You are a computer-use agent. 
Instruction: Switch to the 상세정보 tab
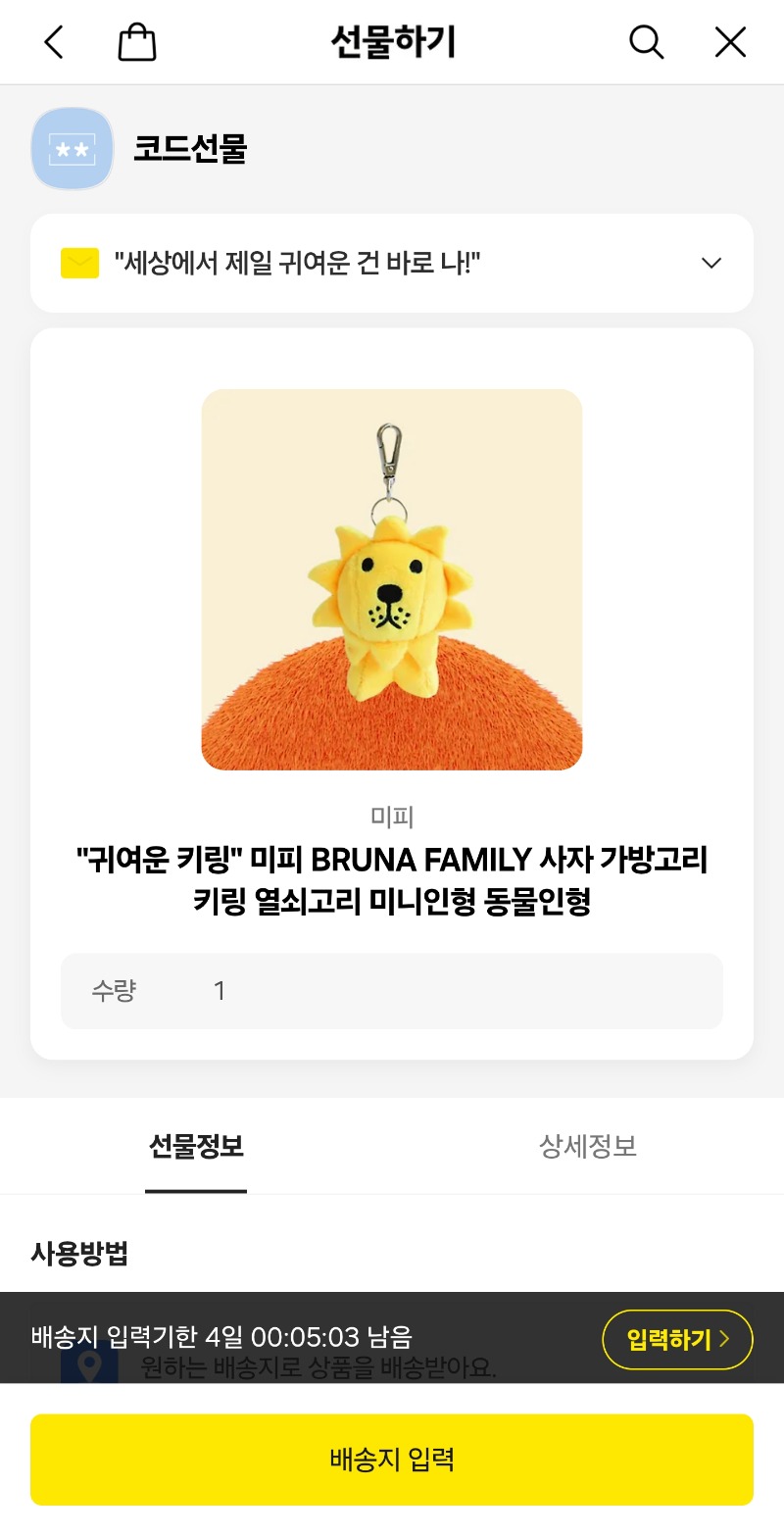coord(588,1146)
